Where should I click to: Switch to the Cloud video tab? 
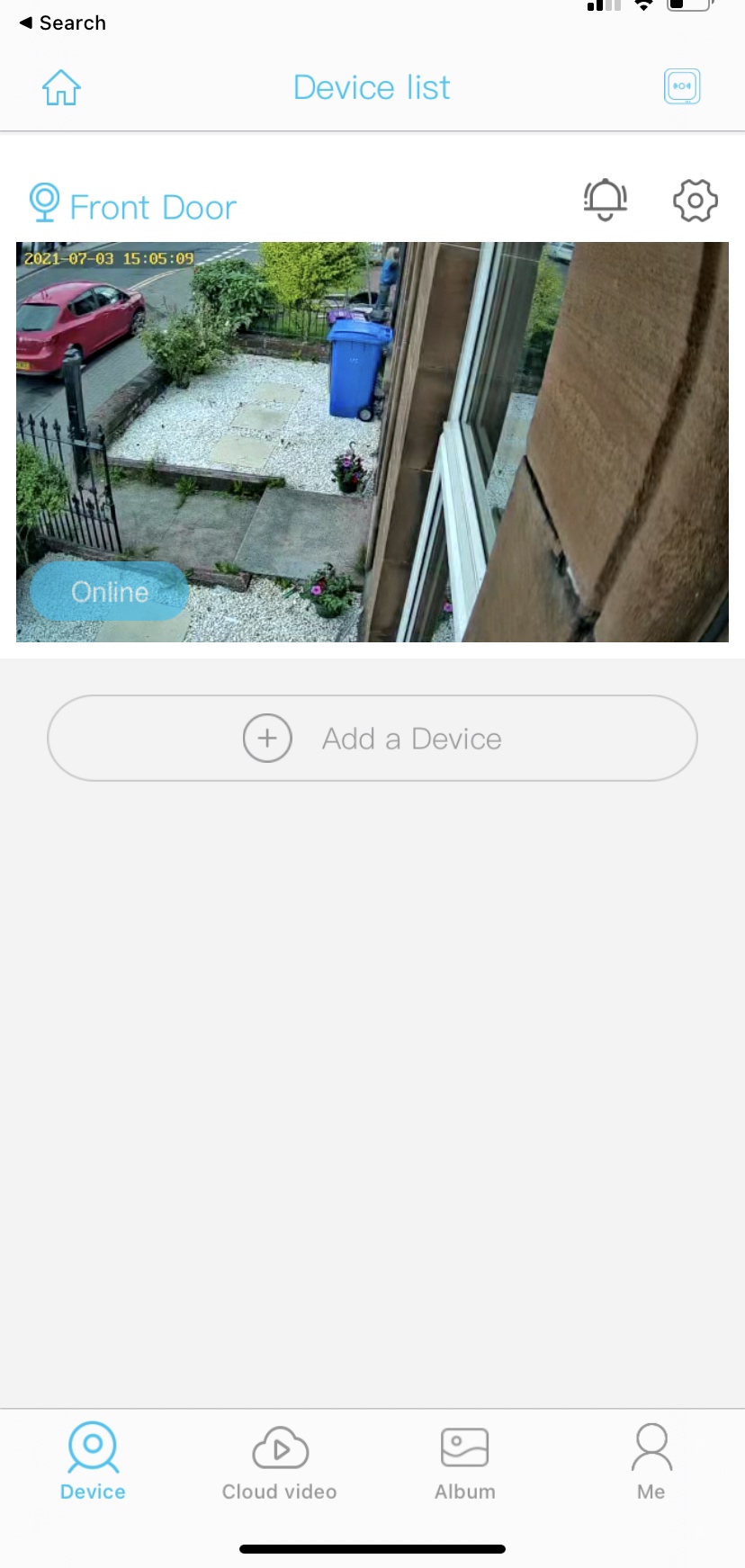click(280, 1460)
